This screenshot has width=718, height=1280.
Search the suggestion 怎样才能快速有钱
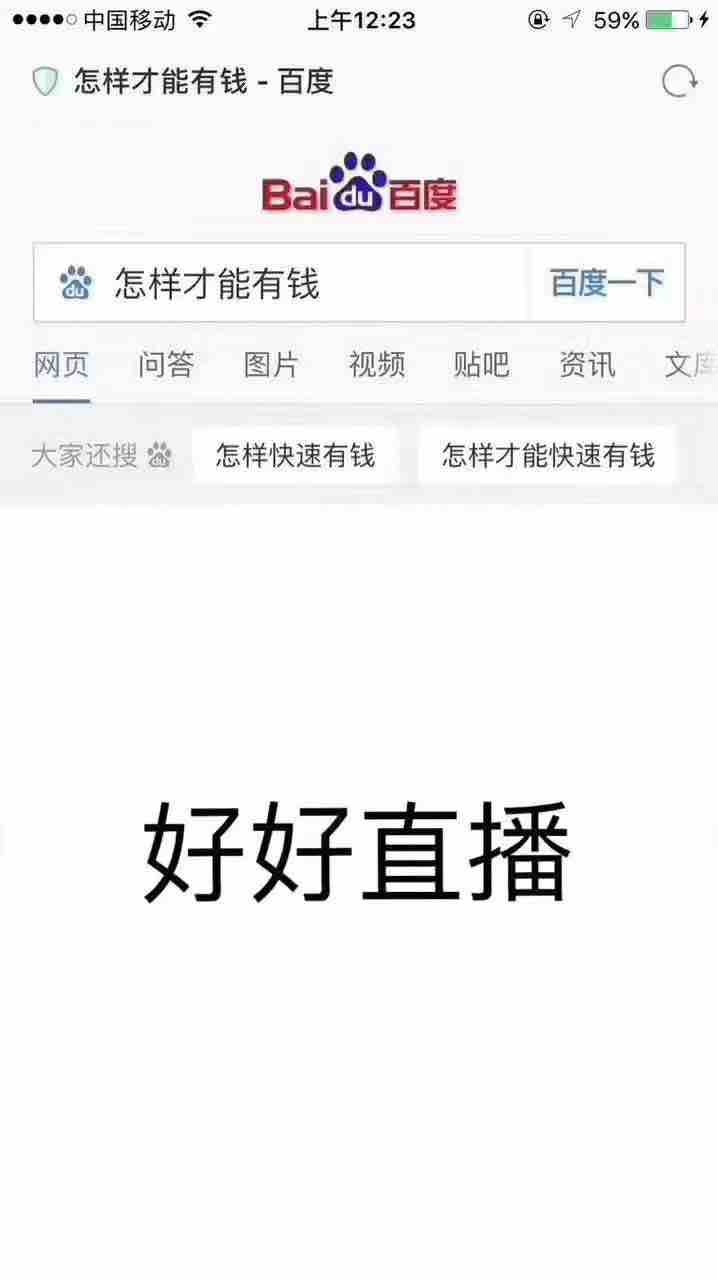(548, 456)
